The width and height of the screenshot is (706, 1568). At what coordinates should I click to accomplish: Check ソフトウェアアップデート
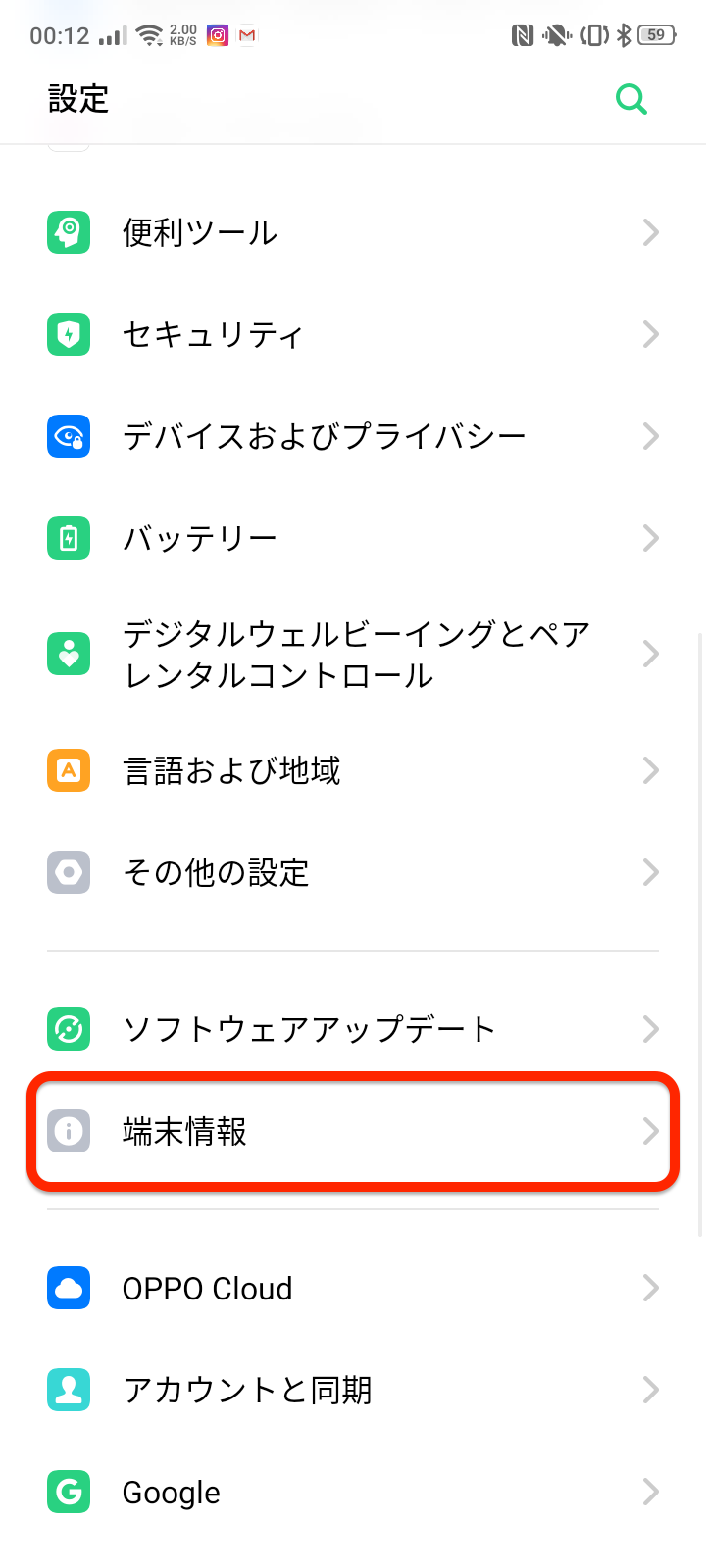353,1029
